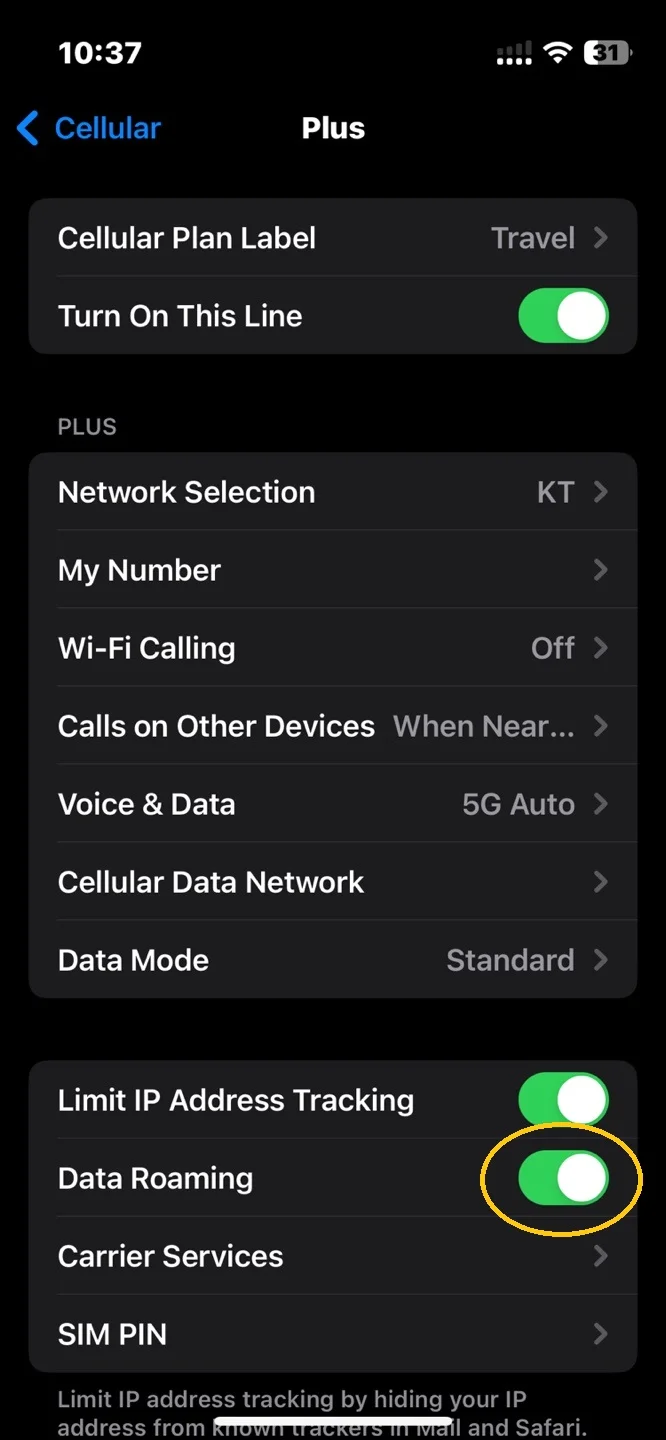The height and width of the screenshot is (1440, 666).
Task: Change Voice & Data setting
Action: click(x=332, y=804)
